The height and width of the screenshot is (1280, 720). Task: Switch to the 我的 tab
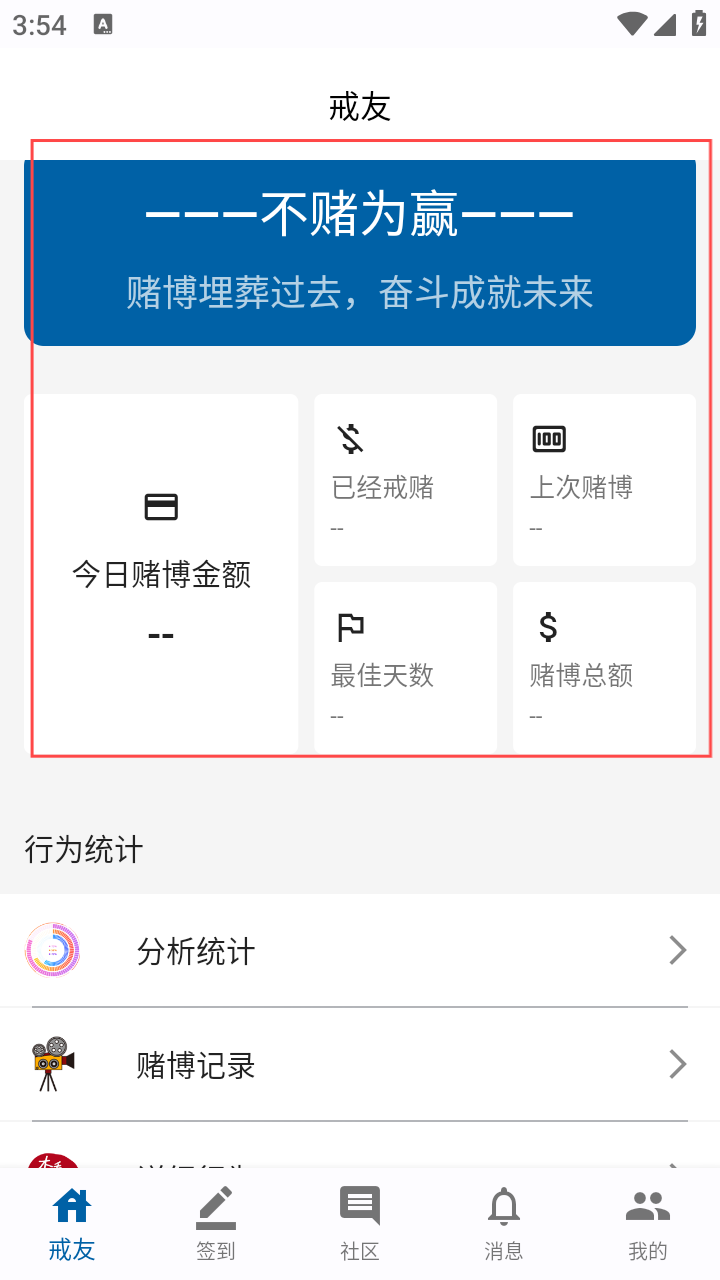coord(648,1222)
